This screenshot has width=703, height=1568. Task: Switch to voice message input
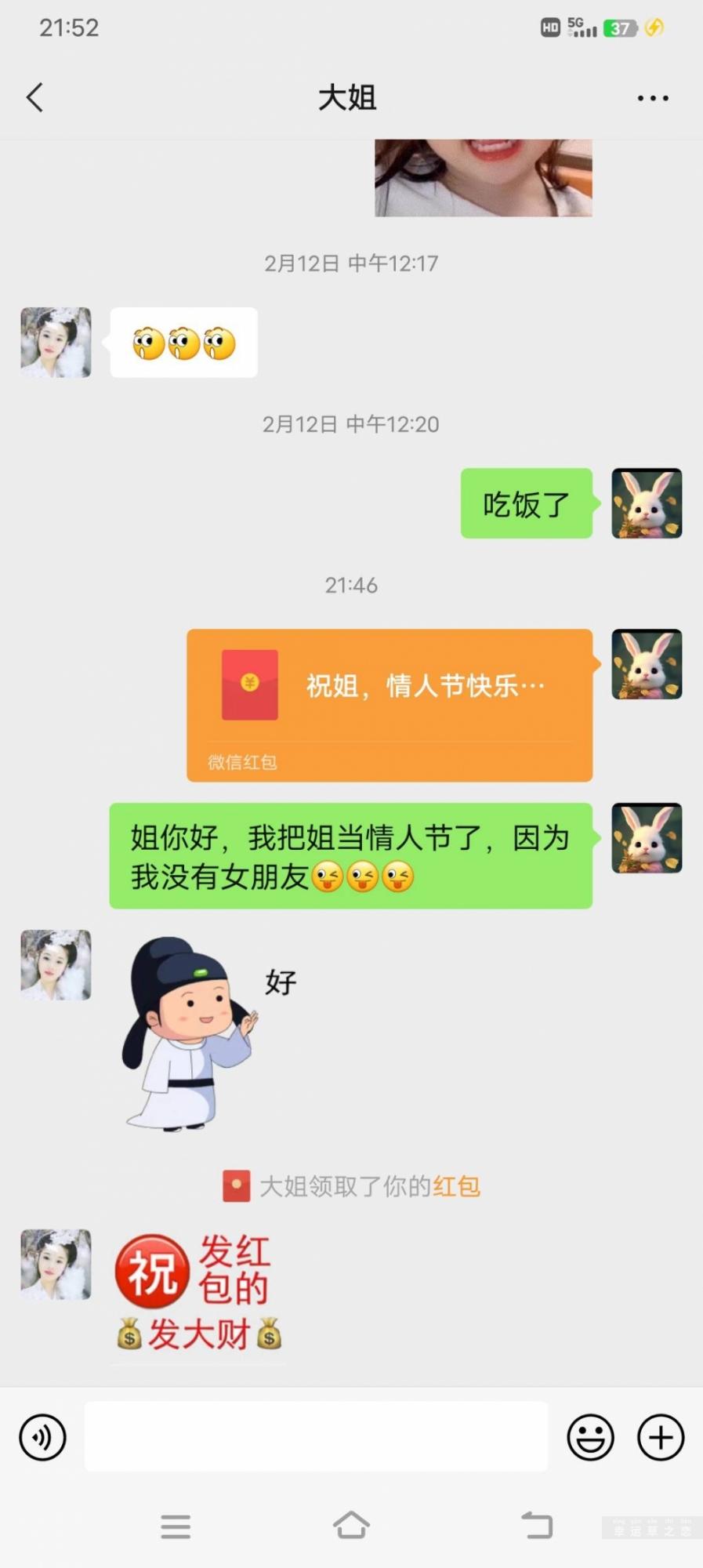pyautogui.click(x=42, y=1437)
